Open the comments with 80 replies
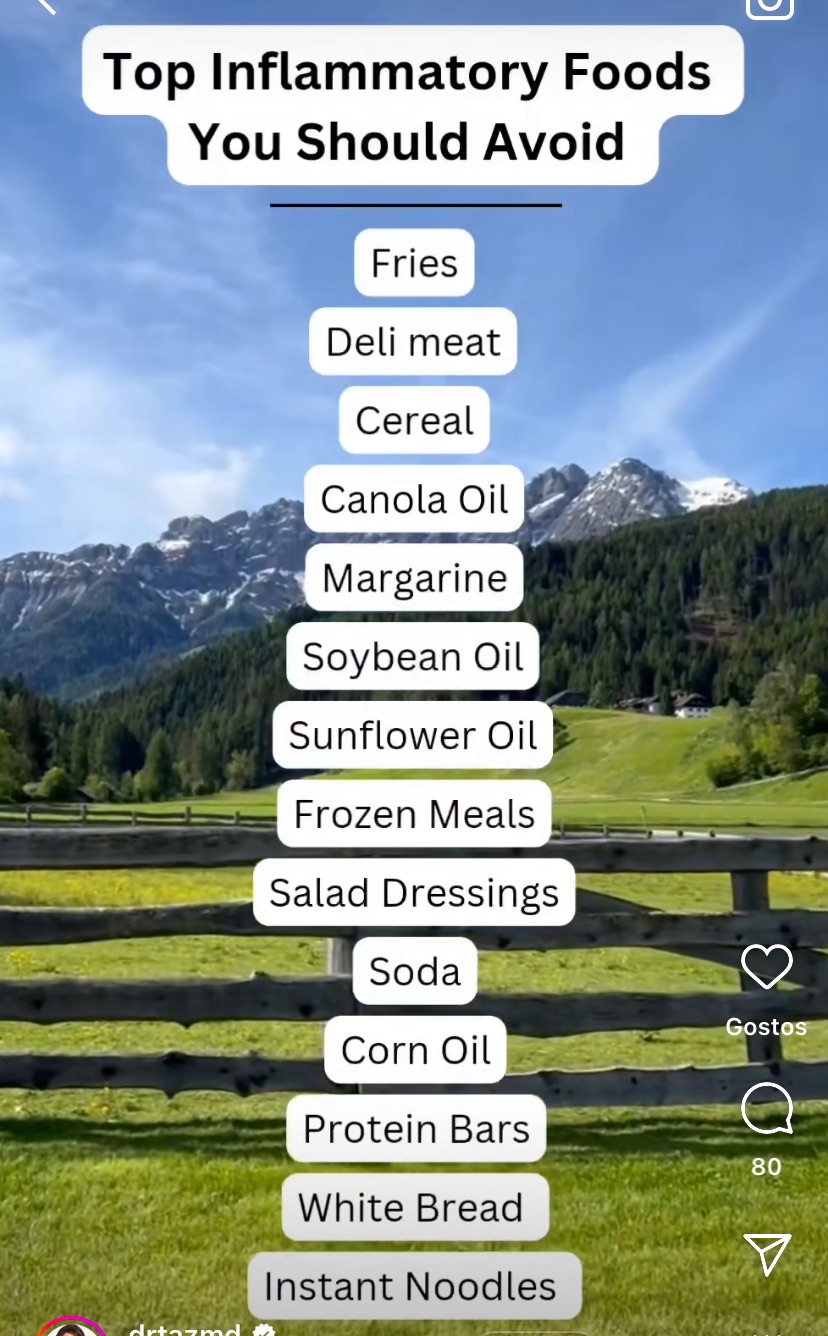 click(x=766, y=1110)
